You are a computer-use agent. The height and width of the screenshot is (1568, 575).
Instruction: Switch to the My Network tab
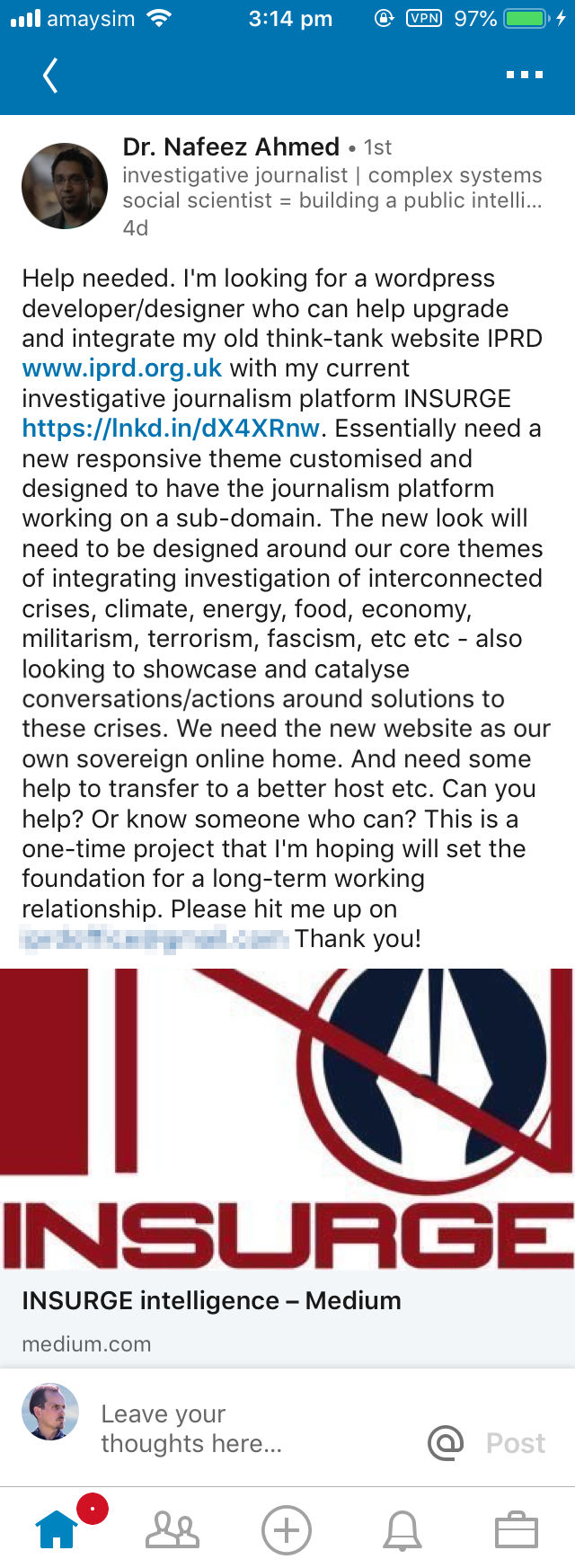[x=172, y=1529]
